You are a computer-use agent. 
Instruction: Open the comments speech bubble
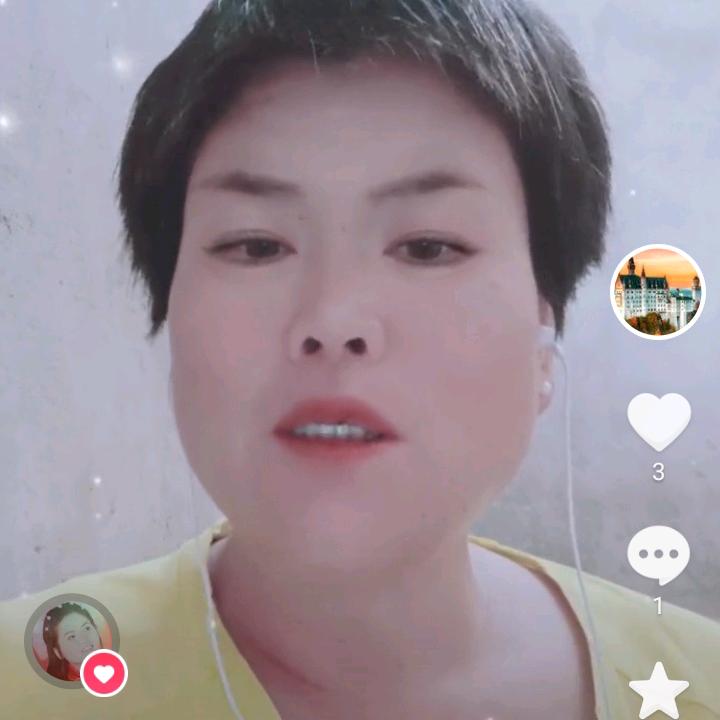pos(658,555)
